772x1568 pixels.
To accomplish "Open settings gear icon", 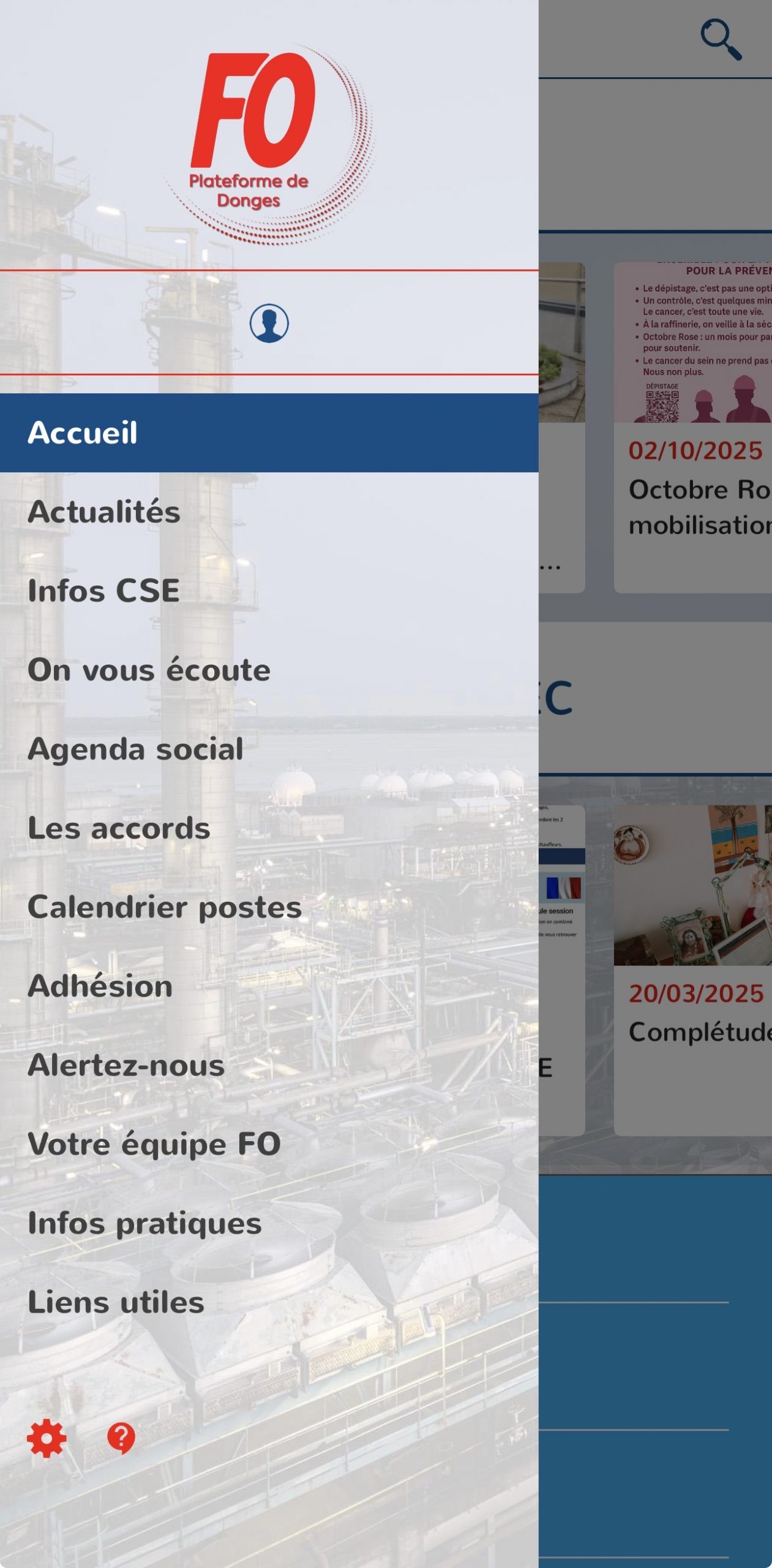I will pos(47,1438).
